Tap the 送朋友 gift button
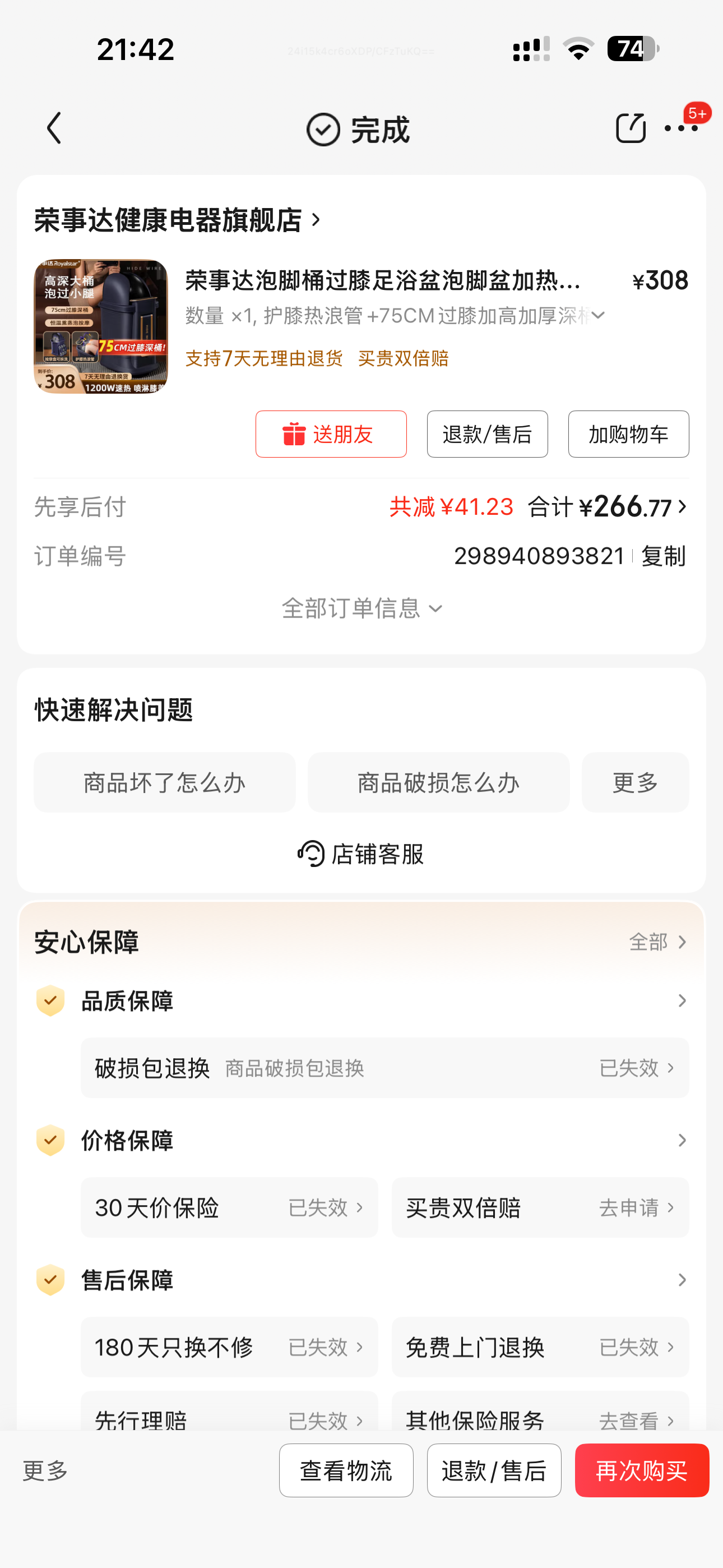 point(331,434)
